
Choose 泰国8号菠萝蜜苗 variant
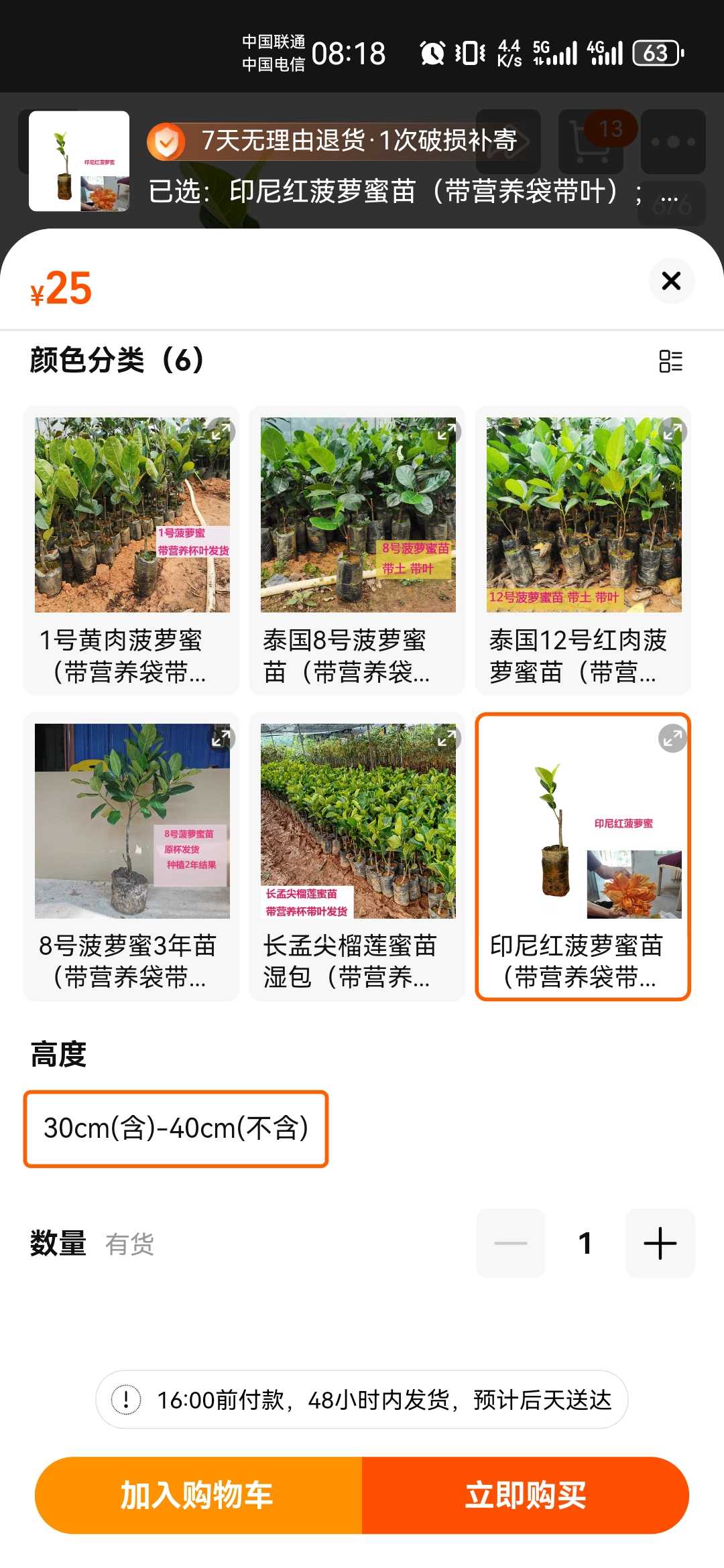pyautogui.click(x=357, y=550)
